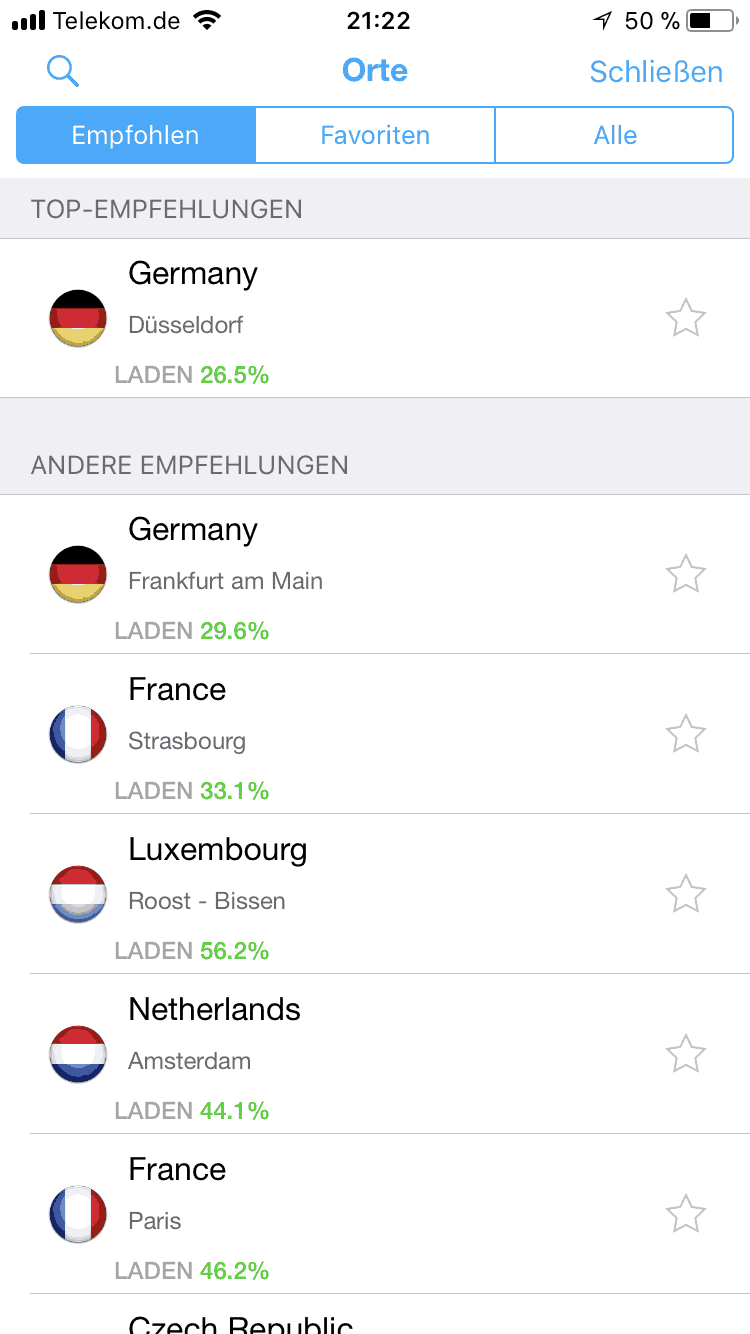Switch to the Alle tab
This screenshot has width=750, height=1334.
615,135
